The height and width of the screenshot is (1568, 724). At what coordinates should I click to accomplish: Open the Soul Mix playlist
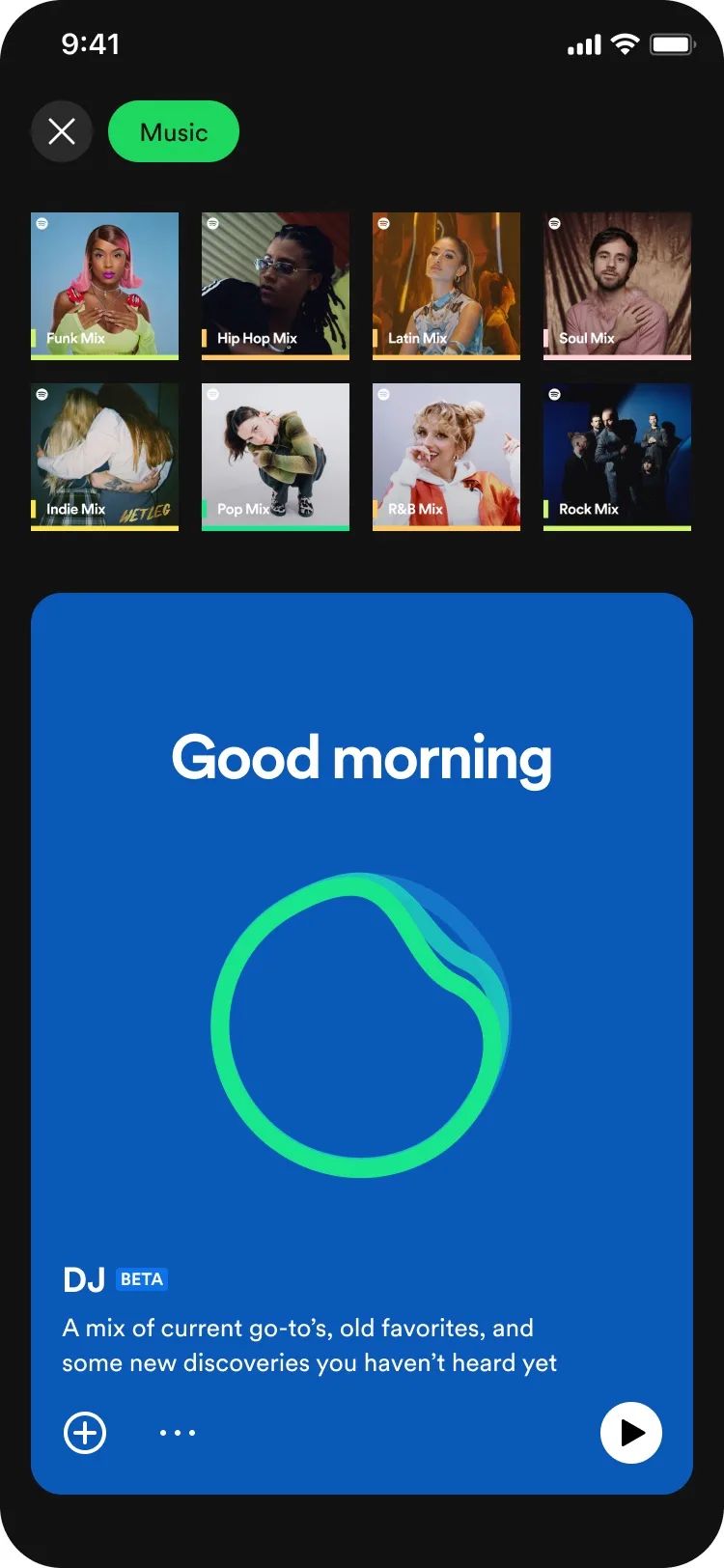tap(617, 286)
